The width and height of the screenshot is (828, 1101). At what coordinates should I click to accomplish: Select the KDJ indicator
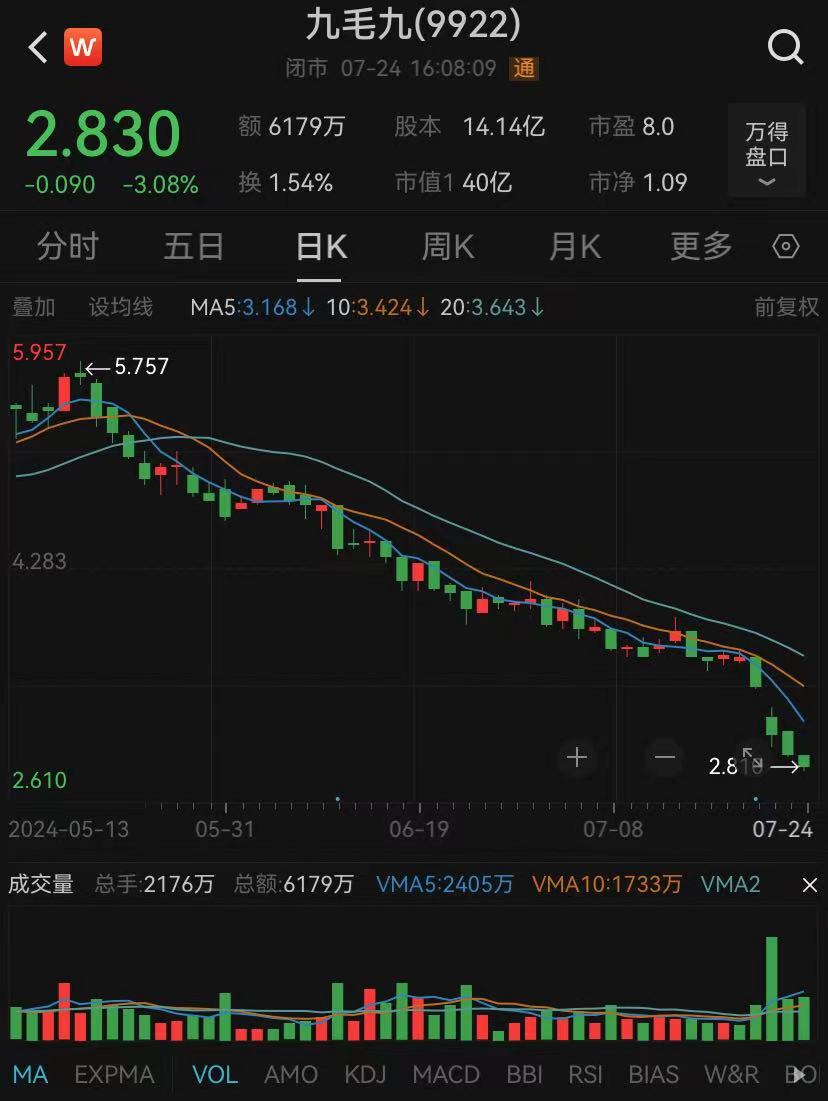[x=365, y=1074]
